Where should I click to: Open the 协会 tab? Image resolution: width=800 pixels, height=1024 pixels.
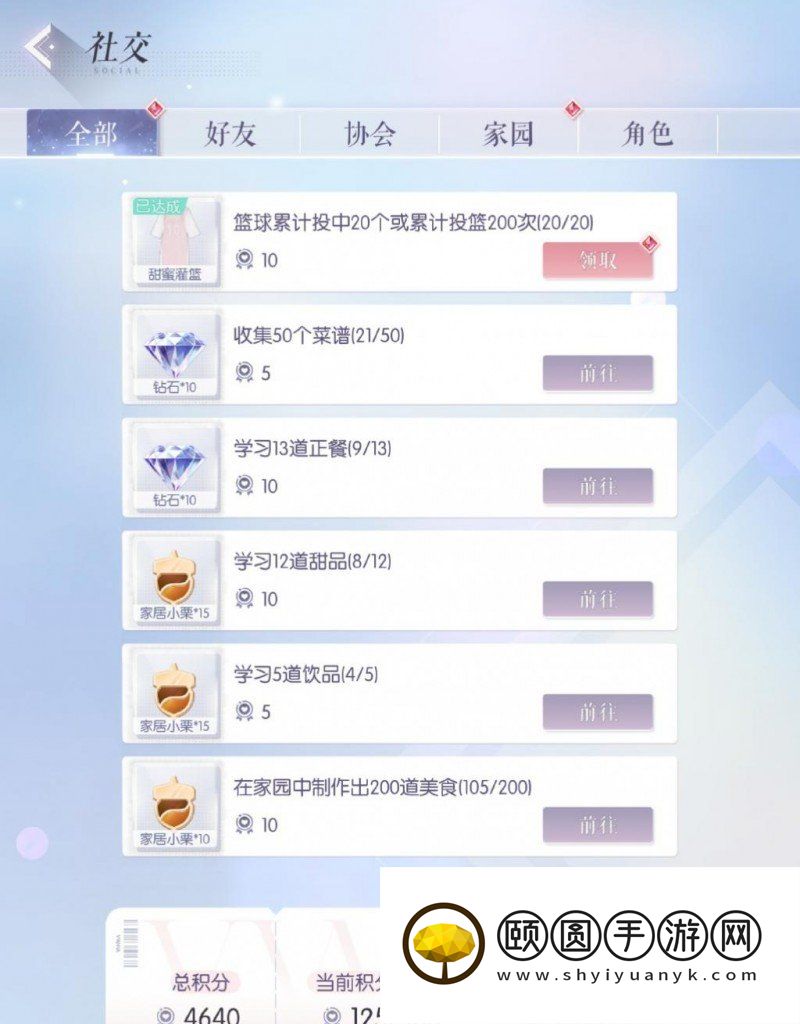370,134
